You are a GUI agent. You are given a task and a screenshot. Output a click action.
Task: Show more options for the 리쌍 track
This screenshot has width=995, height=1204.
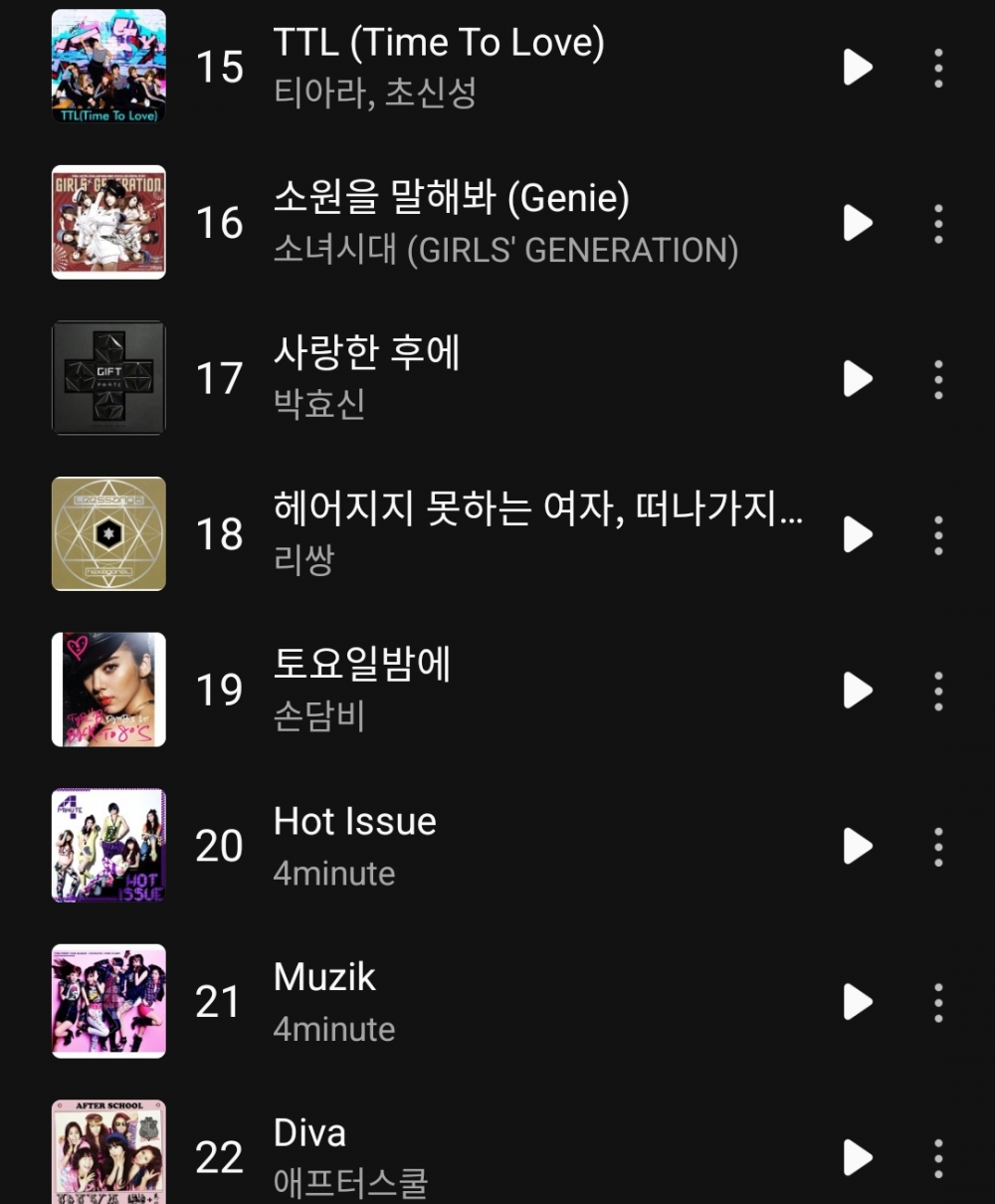click(x=937, y=534)
